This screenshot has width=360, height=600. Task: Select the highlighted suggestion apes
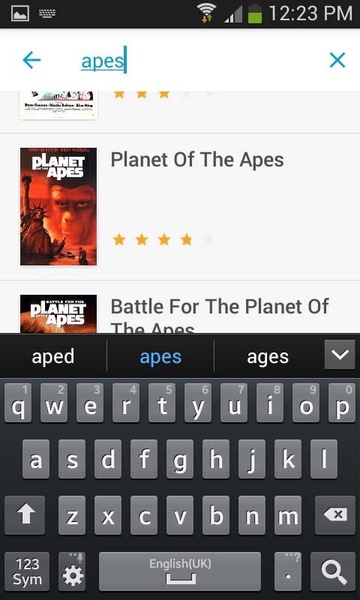[160, 357]
